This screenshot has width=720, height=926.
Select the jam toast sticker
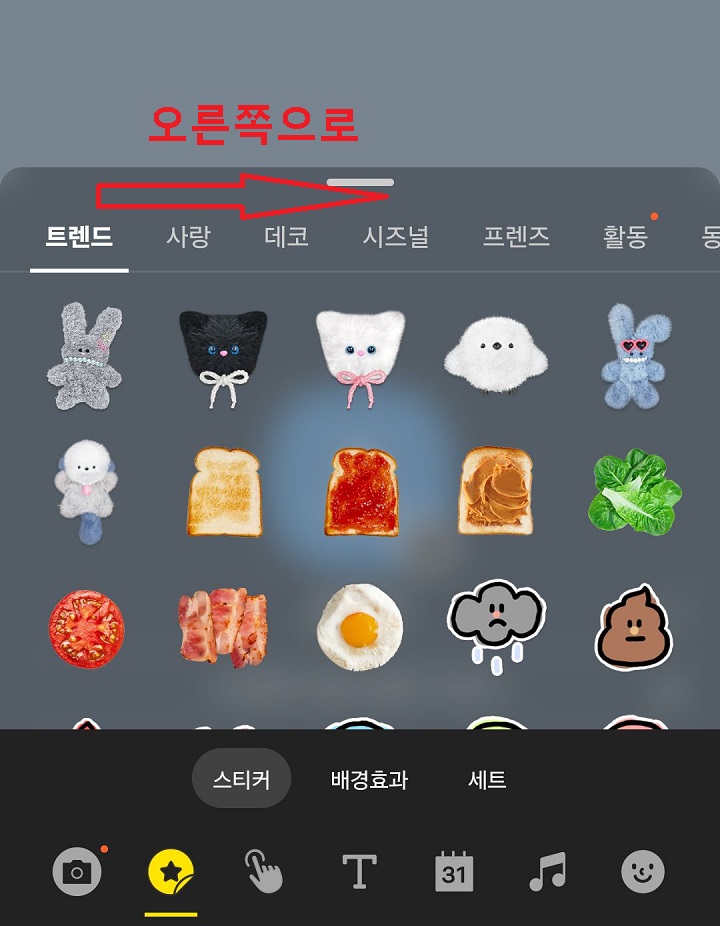coord(360,492)
